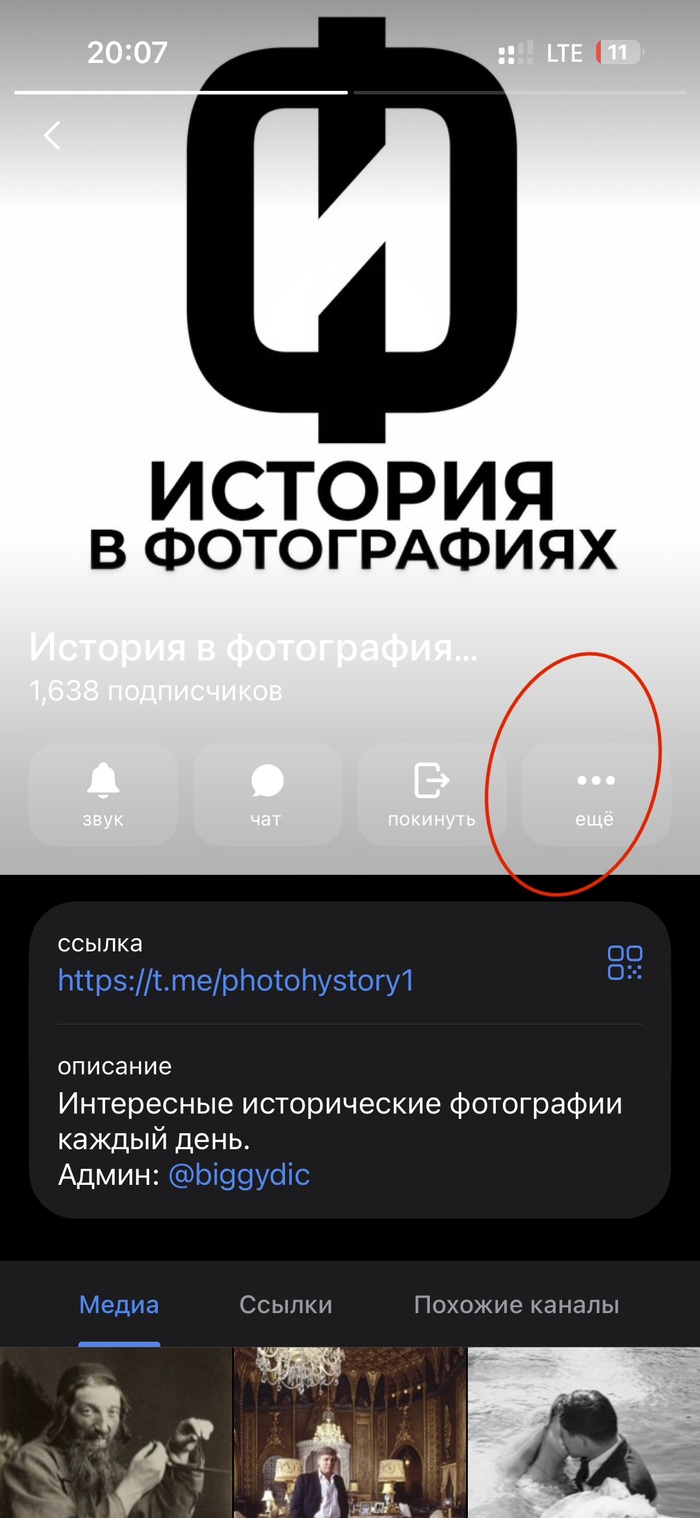Tap the звук bell button
Image resolution: width=700 pixels, height=1518 pixels.
(103, 795)
